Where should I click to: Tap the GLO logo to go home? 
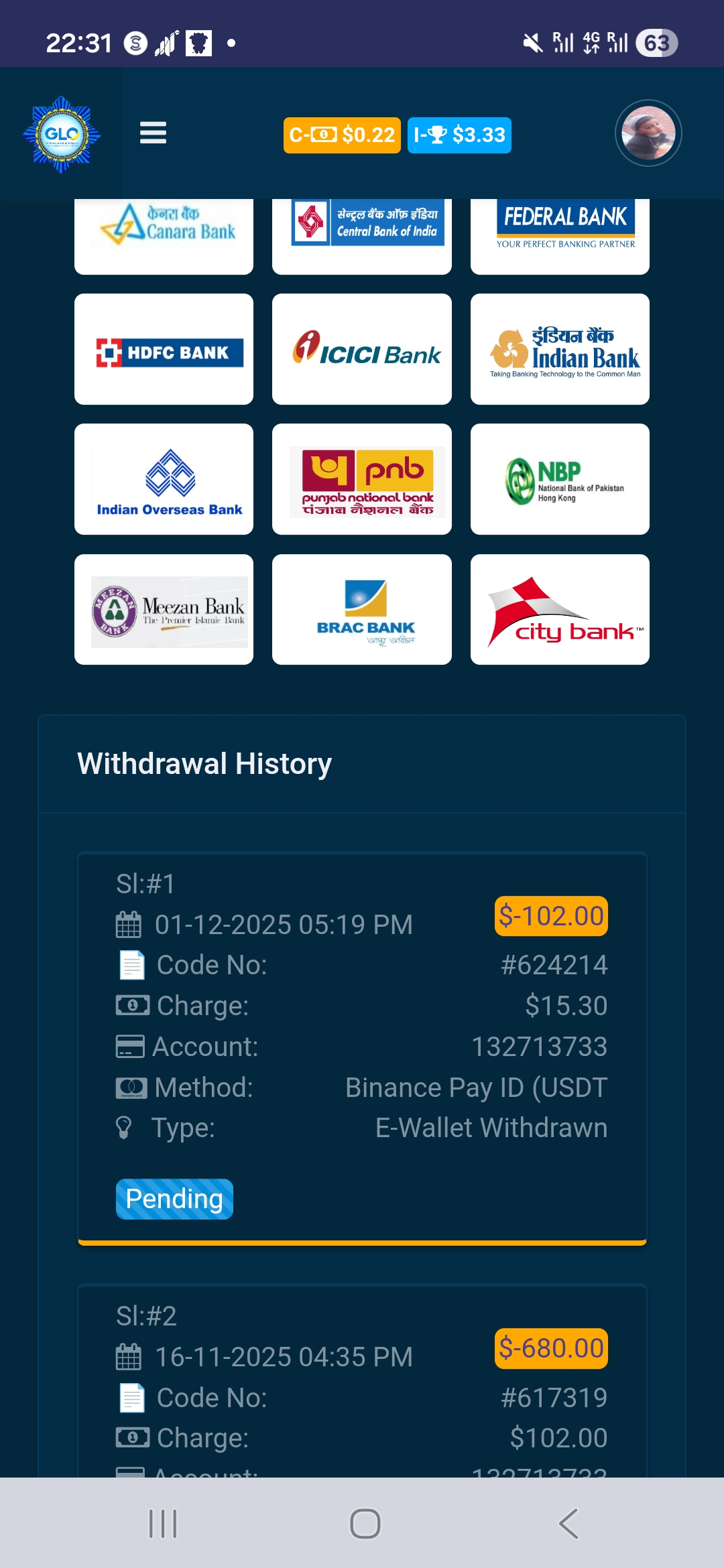[62, 135]
